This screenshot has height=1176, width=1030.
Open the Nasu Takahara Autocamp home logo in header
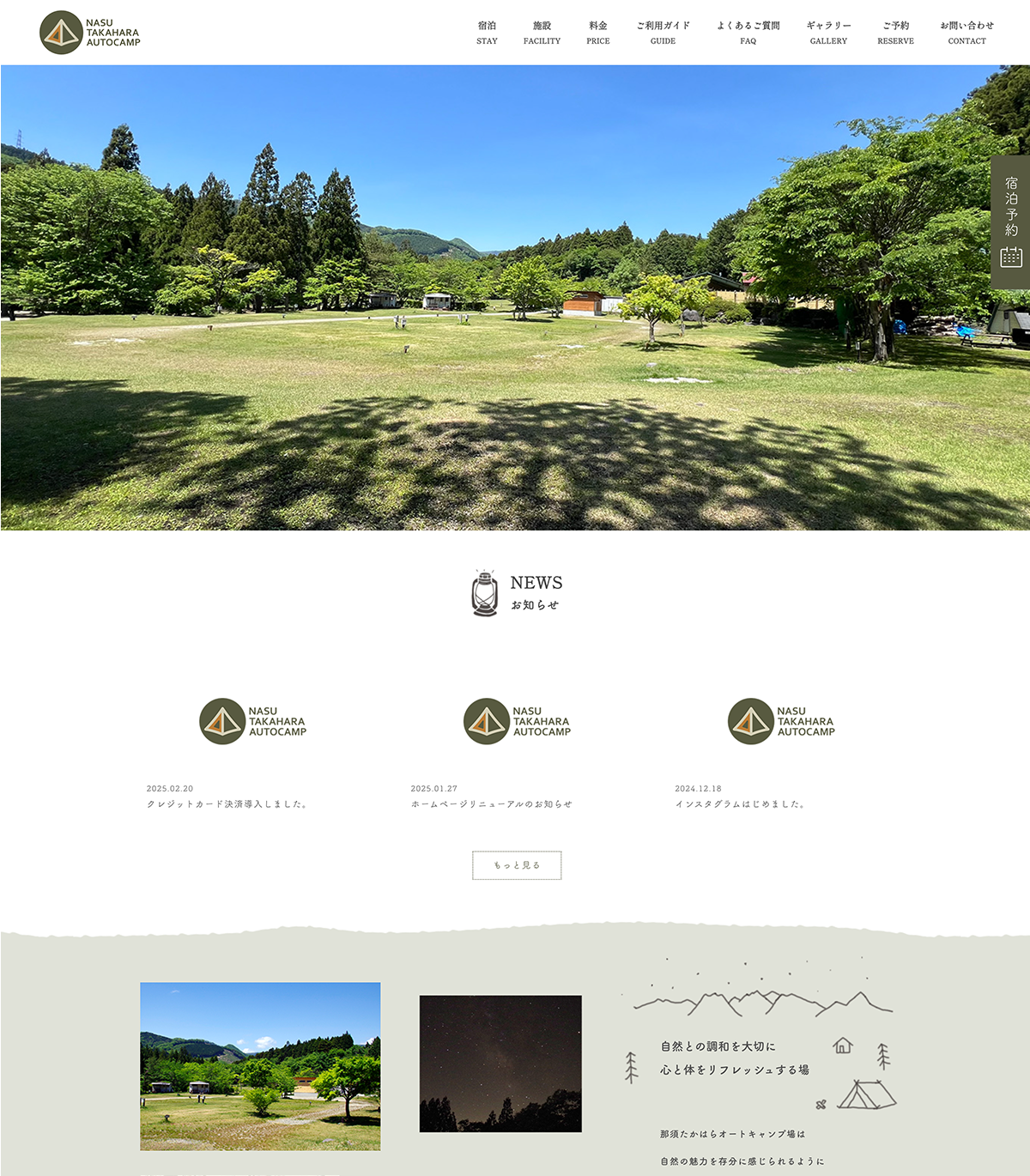(90, 33)
